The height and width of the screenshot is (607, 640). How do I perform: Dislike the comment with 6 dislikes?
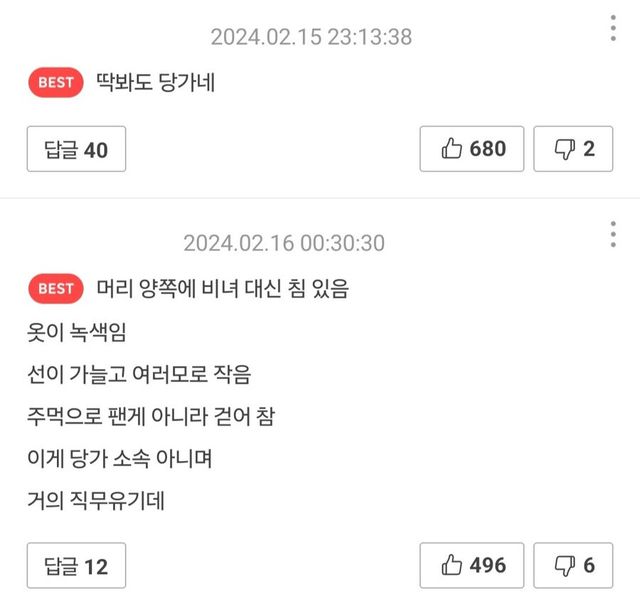[573, 566]
